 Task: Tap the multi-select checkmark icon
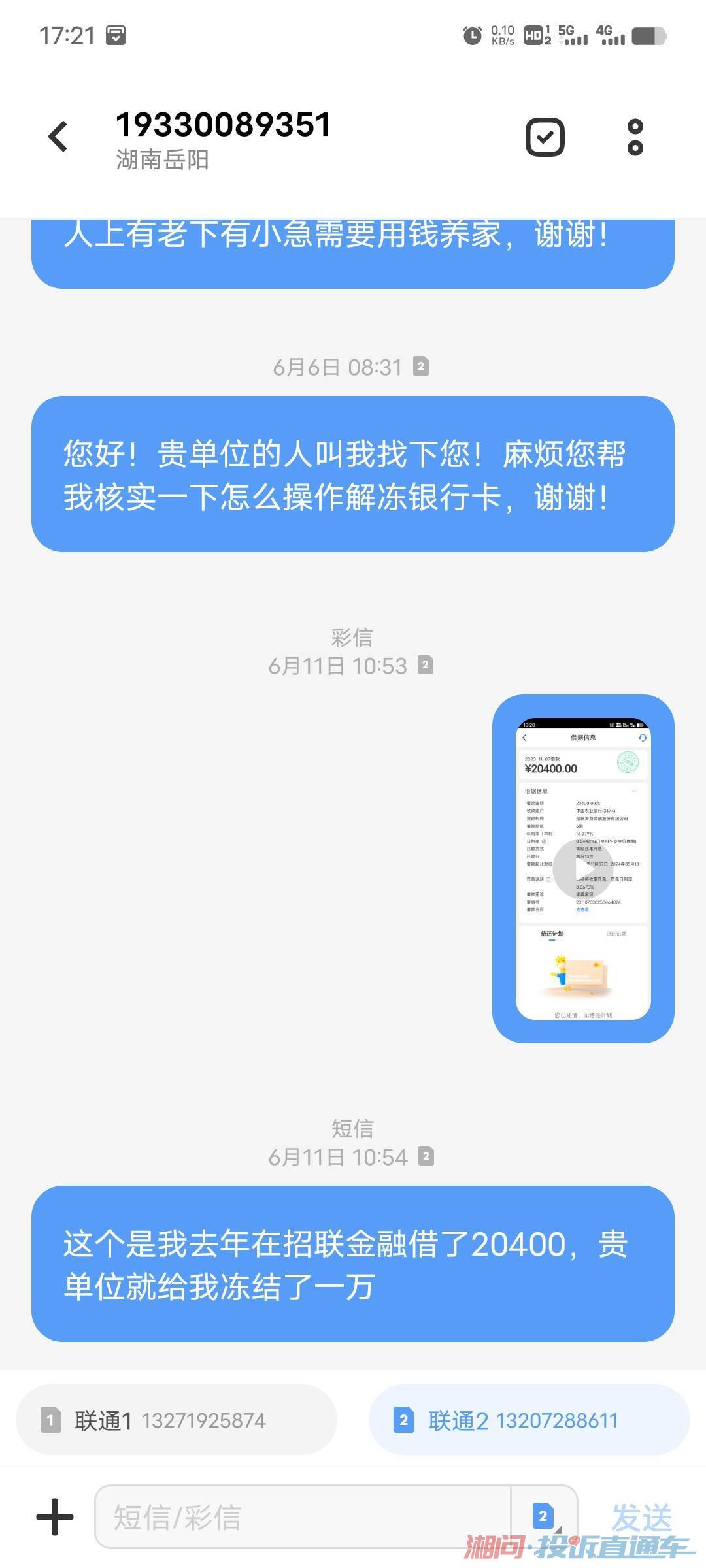(x=545, y=137)
